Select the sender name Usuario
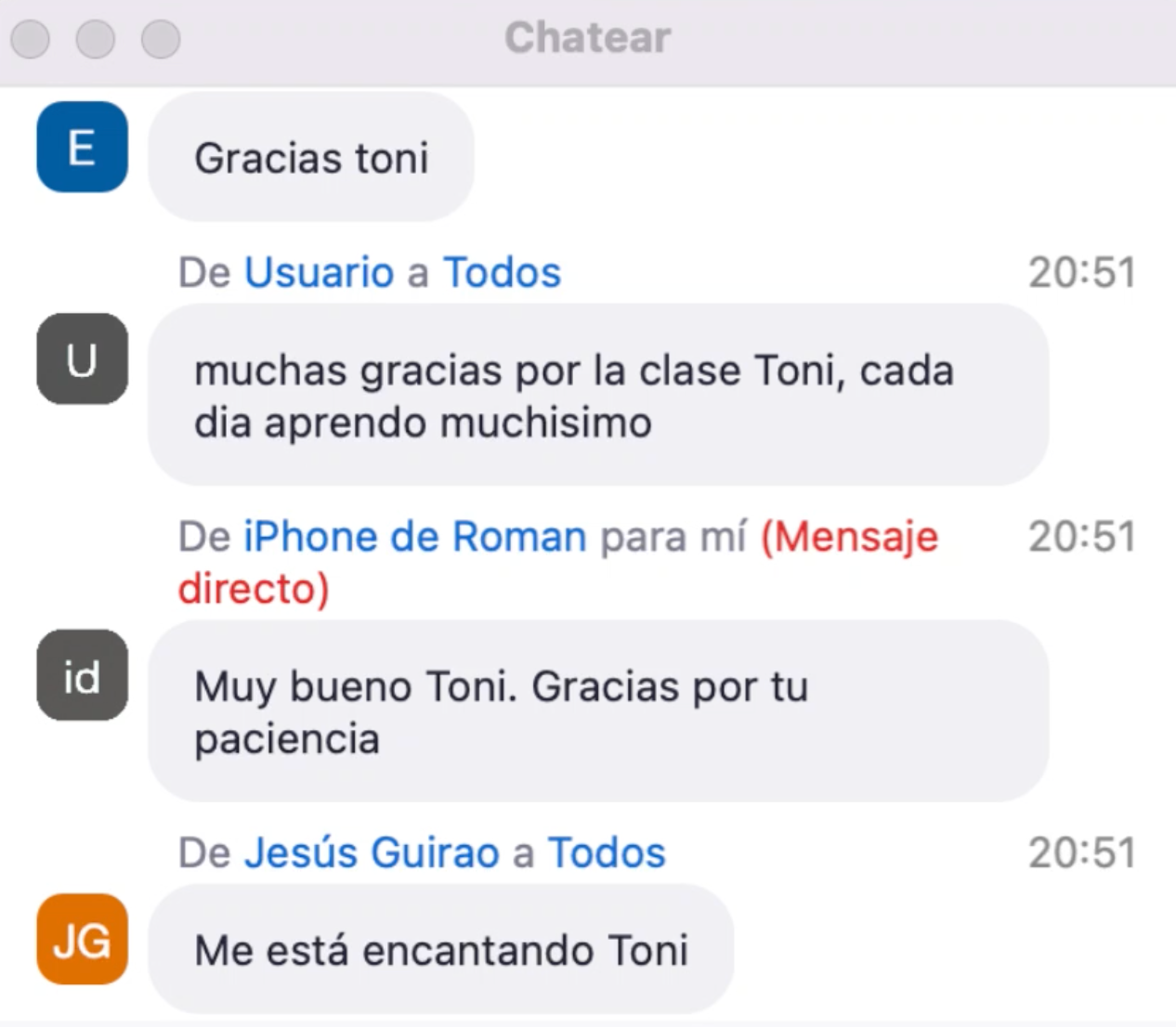Image resolution: width=1176 pixels, height=1027 pixels. pyautogui.click(x=319, y=273)
